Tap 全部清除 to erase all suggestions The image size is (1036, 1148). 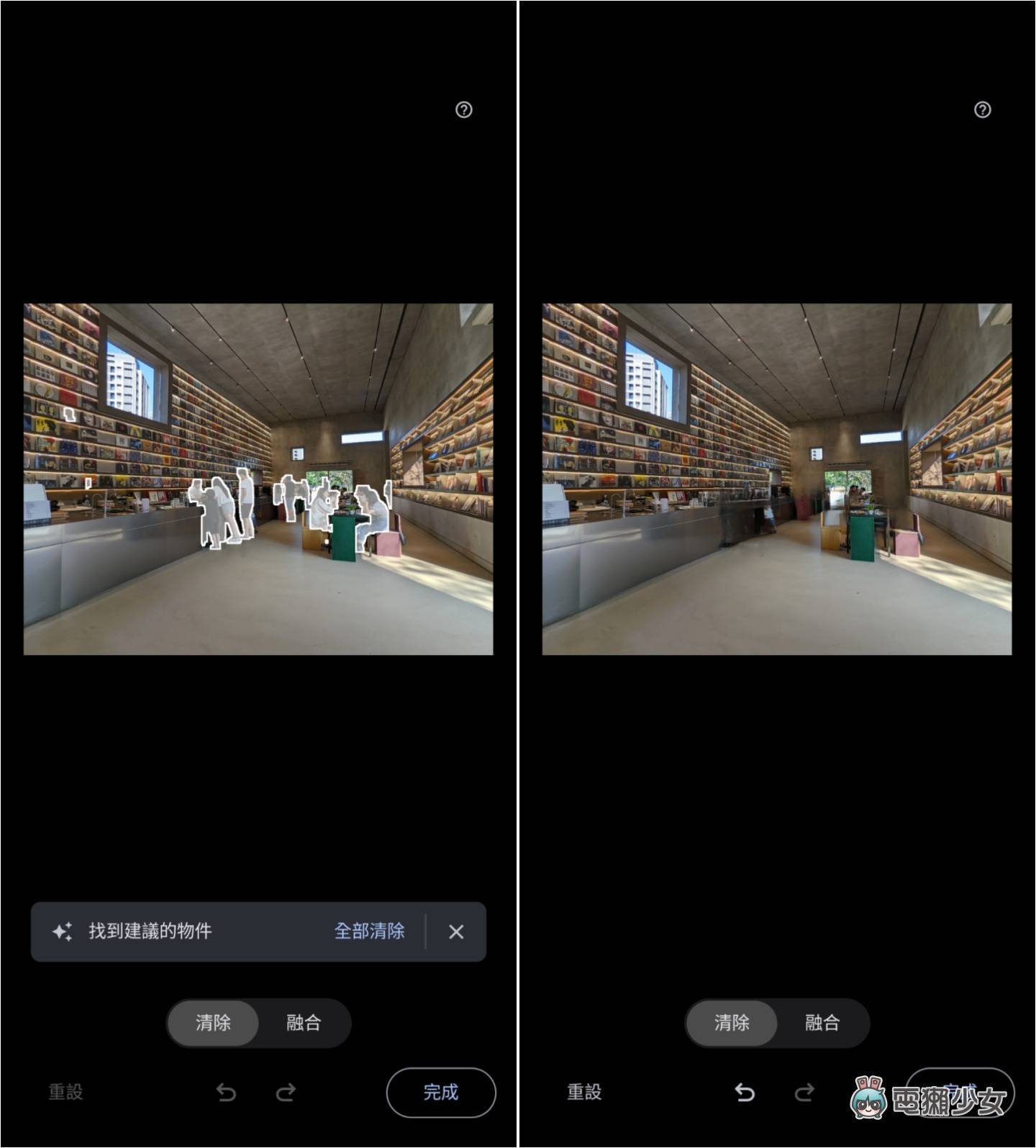pos(369,931)
